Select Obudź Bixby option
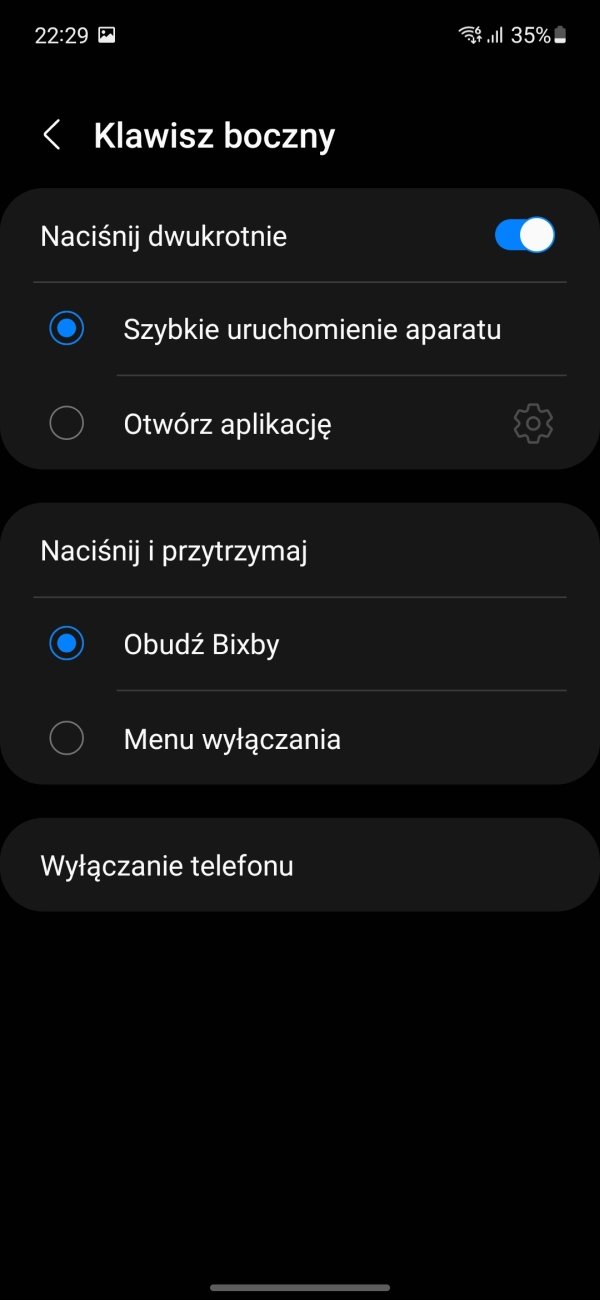Screen dimensions: 600x1300 pos(300,644)
